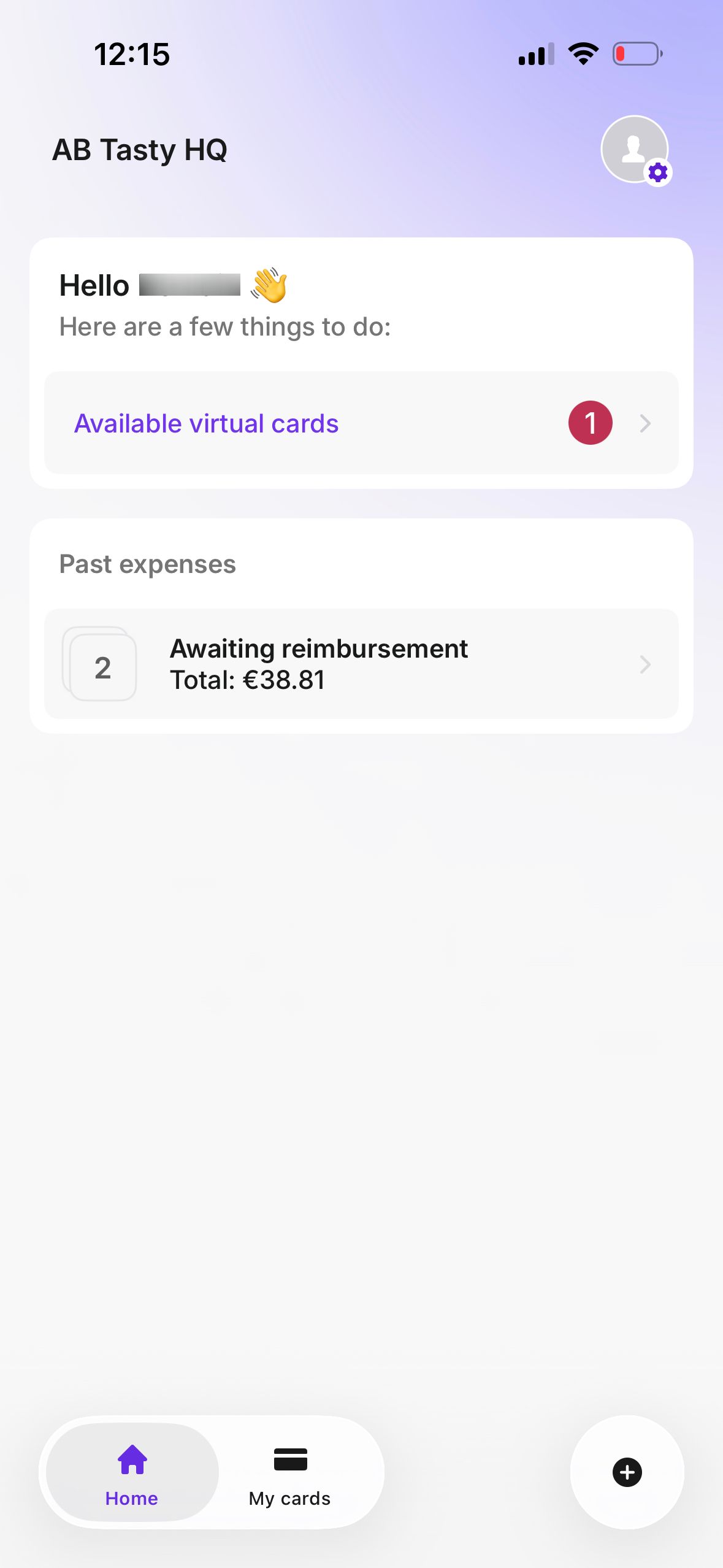This screenshot has width=723, height=1568.
Task: Tap the cellular signal strength bars
Action: pos(535,54)
